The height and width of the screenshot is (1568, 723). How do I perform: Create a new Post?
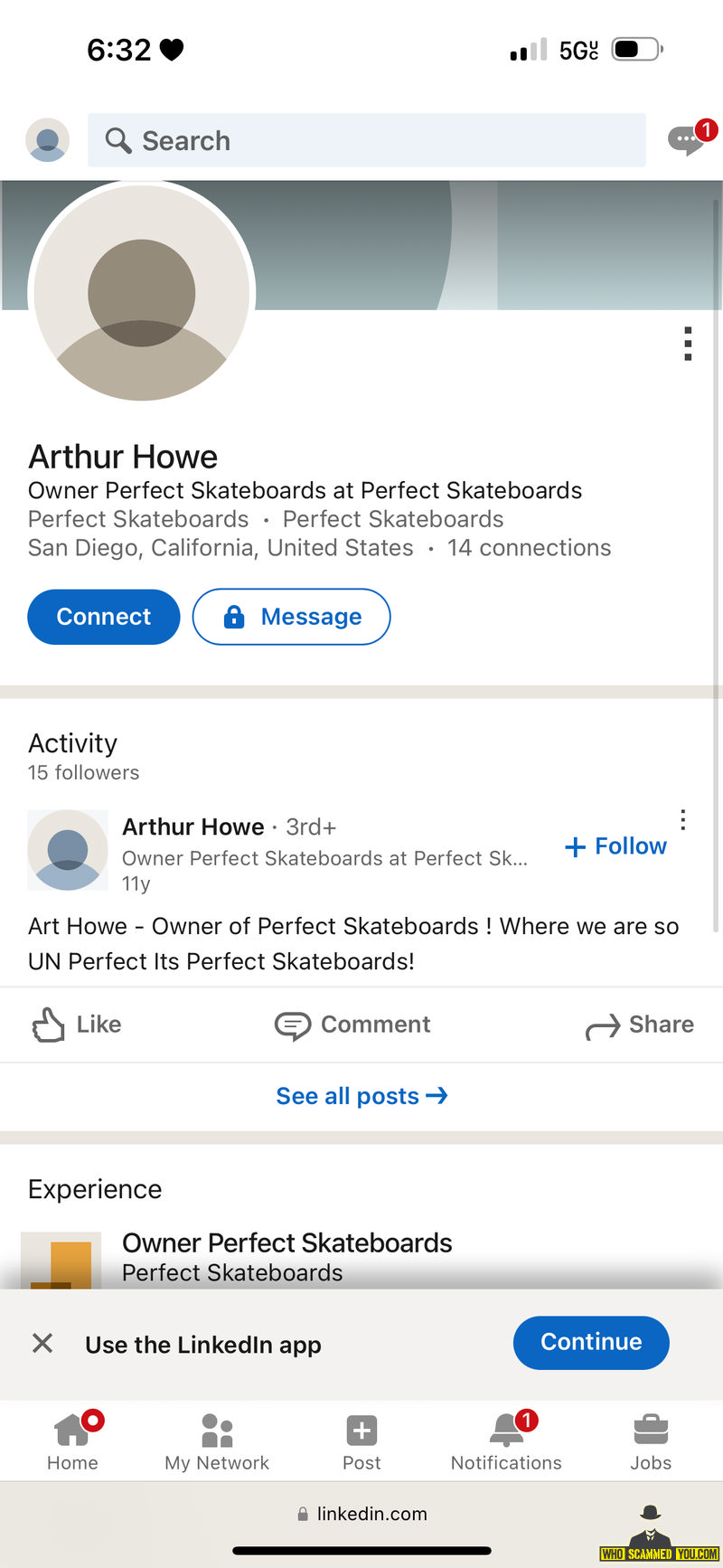(x=361, y=1441)
